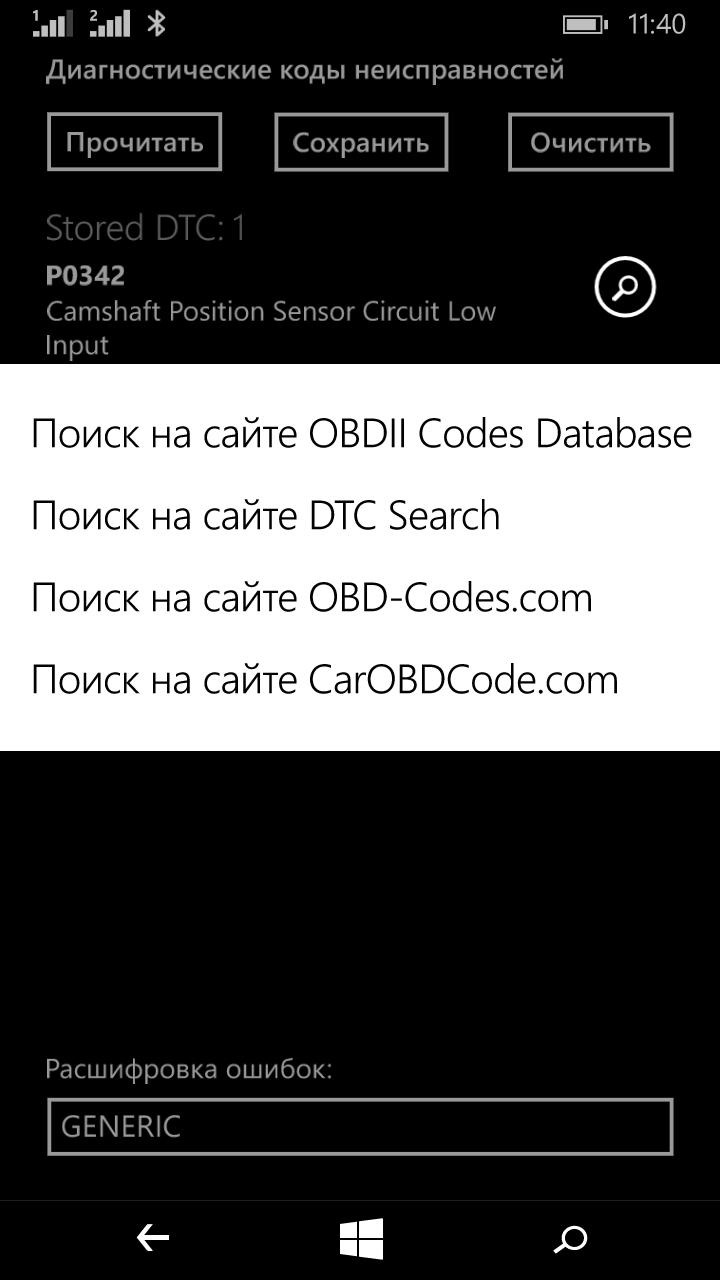
Task: Select Поиск на сайте OBD-Codes.com
Action: (312, 597)
